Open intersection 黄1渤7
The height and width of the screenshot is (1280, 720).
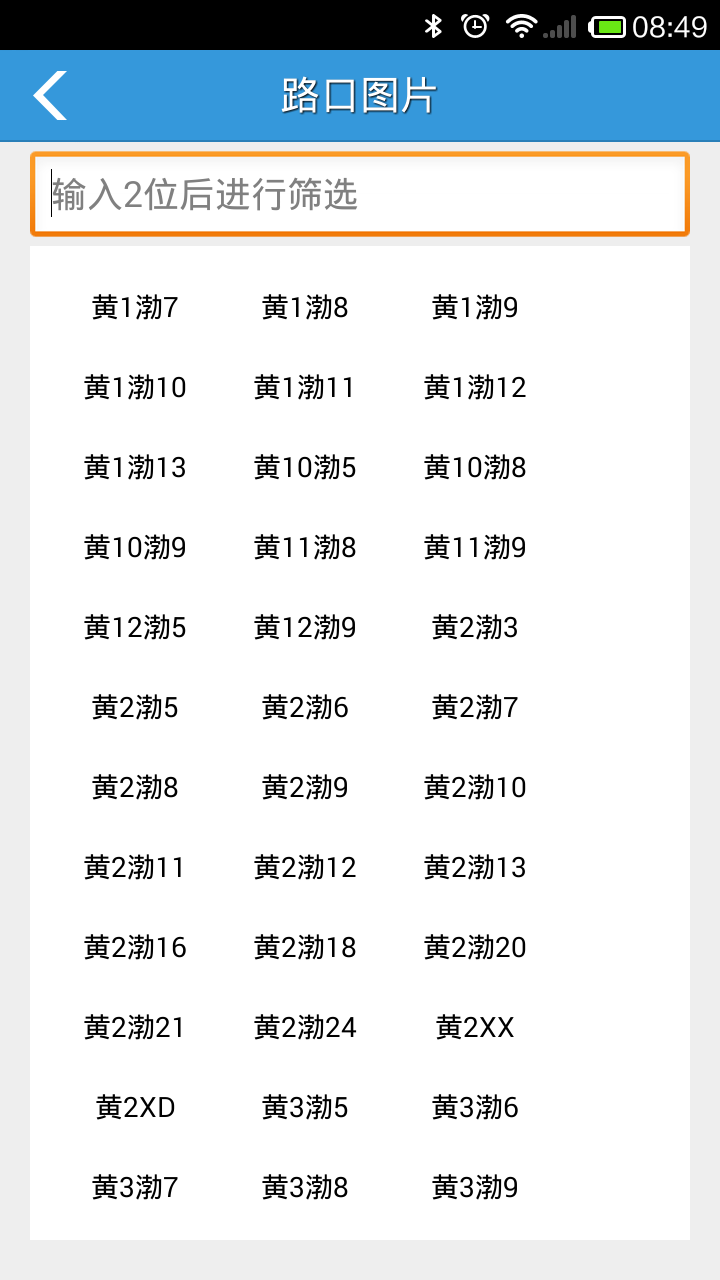click(x=135, y=307)
